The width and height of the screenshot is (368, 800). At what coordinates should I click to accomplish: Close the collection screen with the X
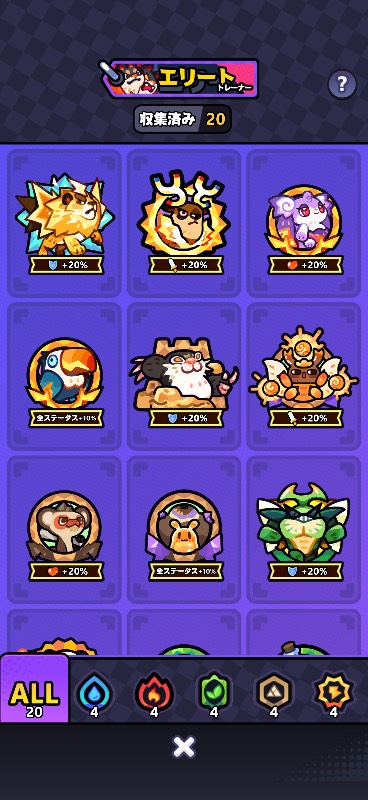(x=184, y=747)
